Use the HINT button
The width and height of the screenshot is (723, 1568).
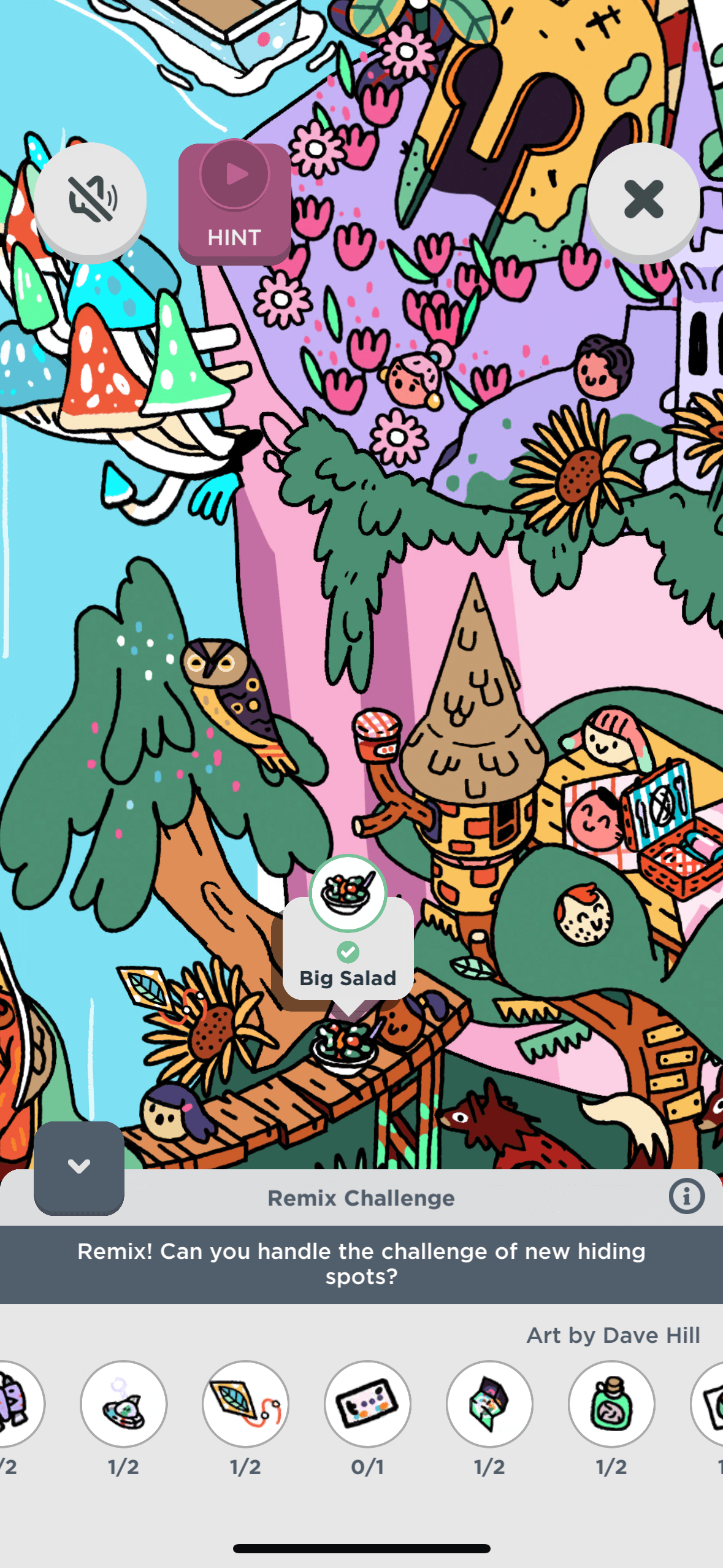click(x=234, y=202)
